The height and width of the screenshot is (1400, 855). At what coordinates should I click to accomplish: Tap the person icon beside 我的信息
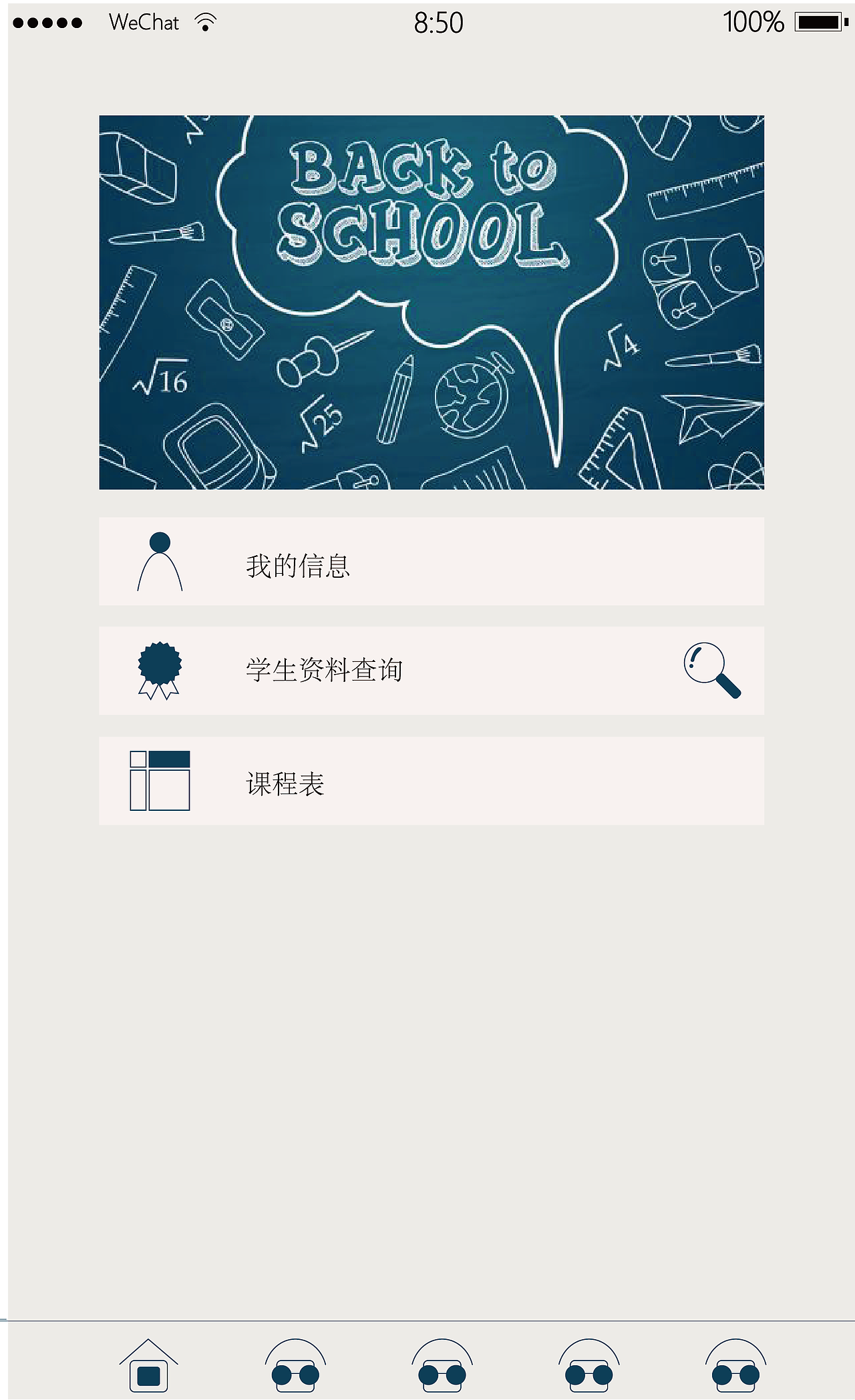(x=159, y=561)
